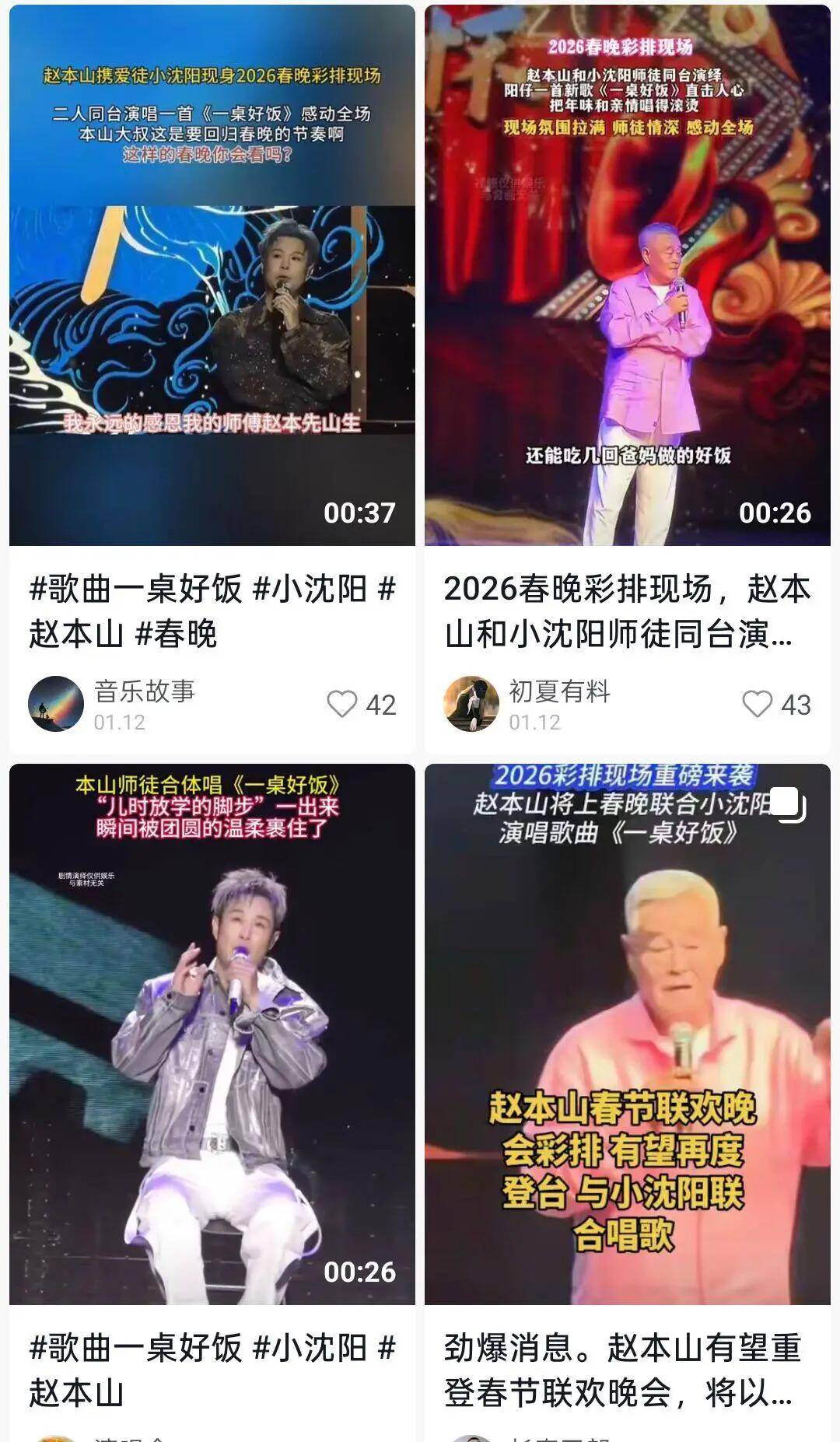Open the 劲爆消息 赵本山 multi-image post
Image resolution: width=840 pixels, height=1442 pixels.
(x=627, y=1034)
